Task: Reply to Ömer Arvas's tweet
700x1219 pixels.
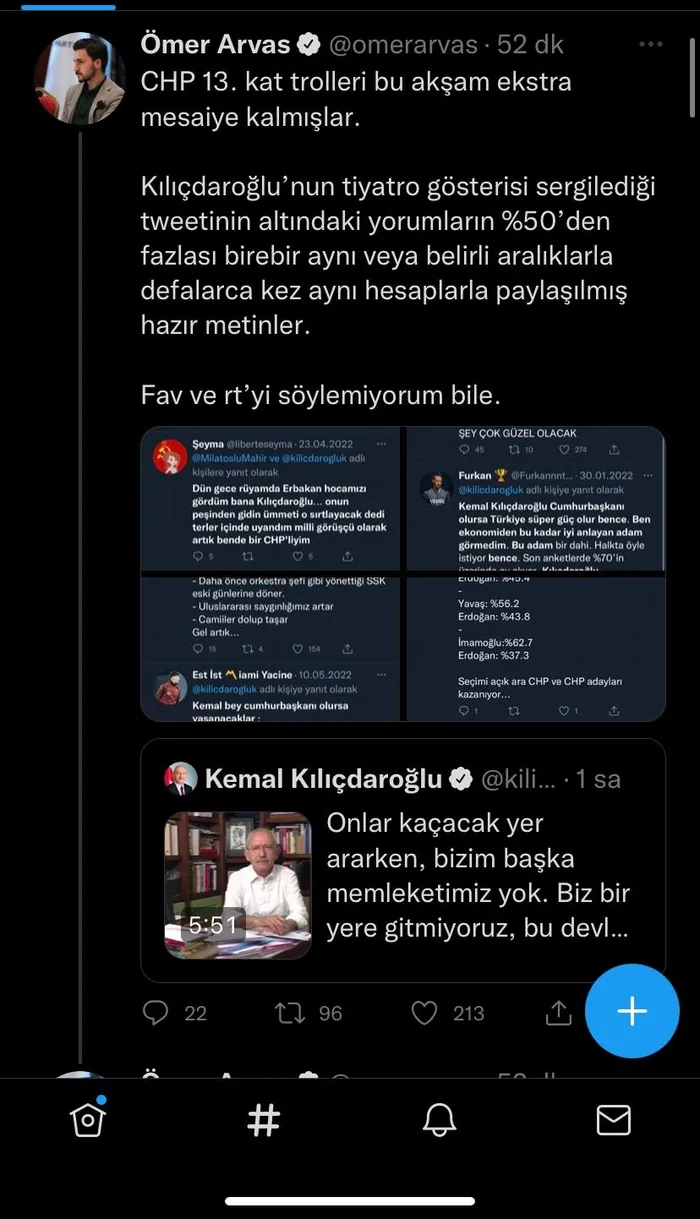Action: 156,1013
